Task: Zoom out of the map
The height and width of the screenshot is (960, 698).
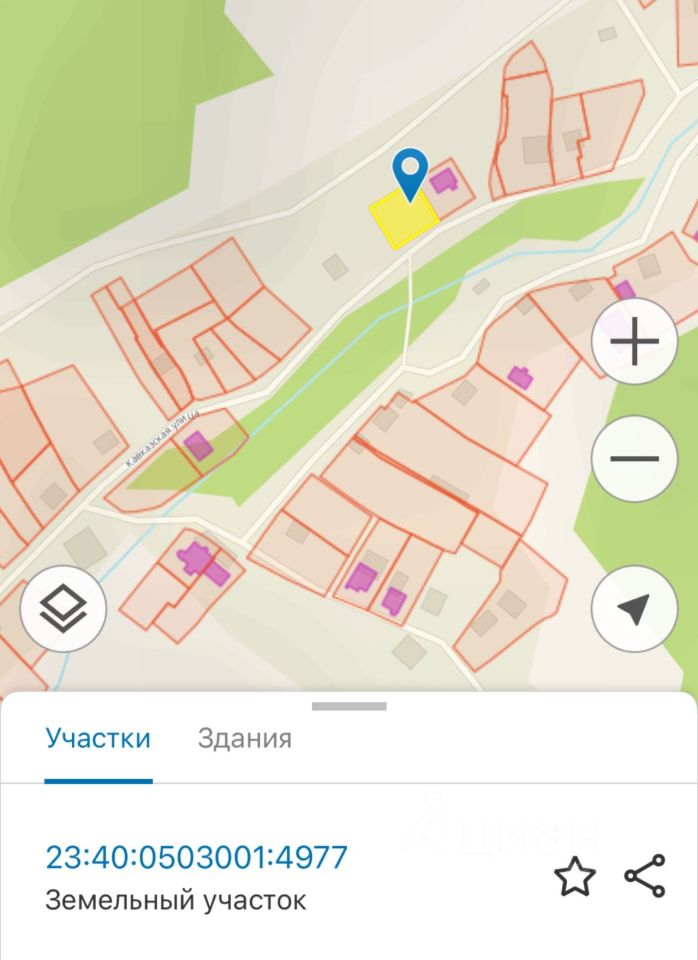Action: [x=635, y=460]
